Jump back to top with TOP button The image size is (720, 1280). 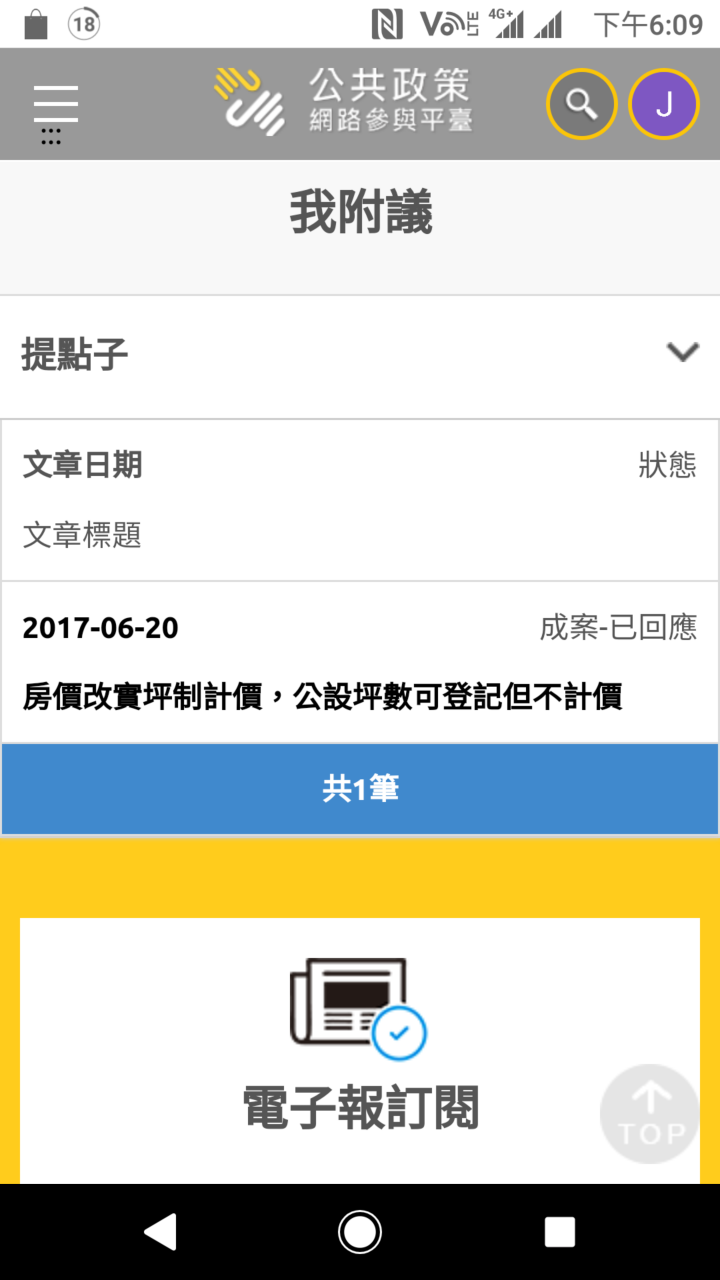(x=650, y=1113)
